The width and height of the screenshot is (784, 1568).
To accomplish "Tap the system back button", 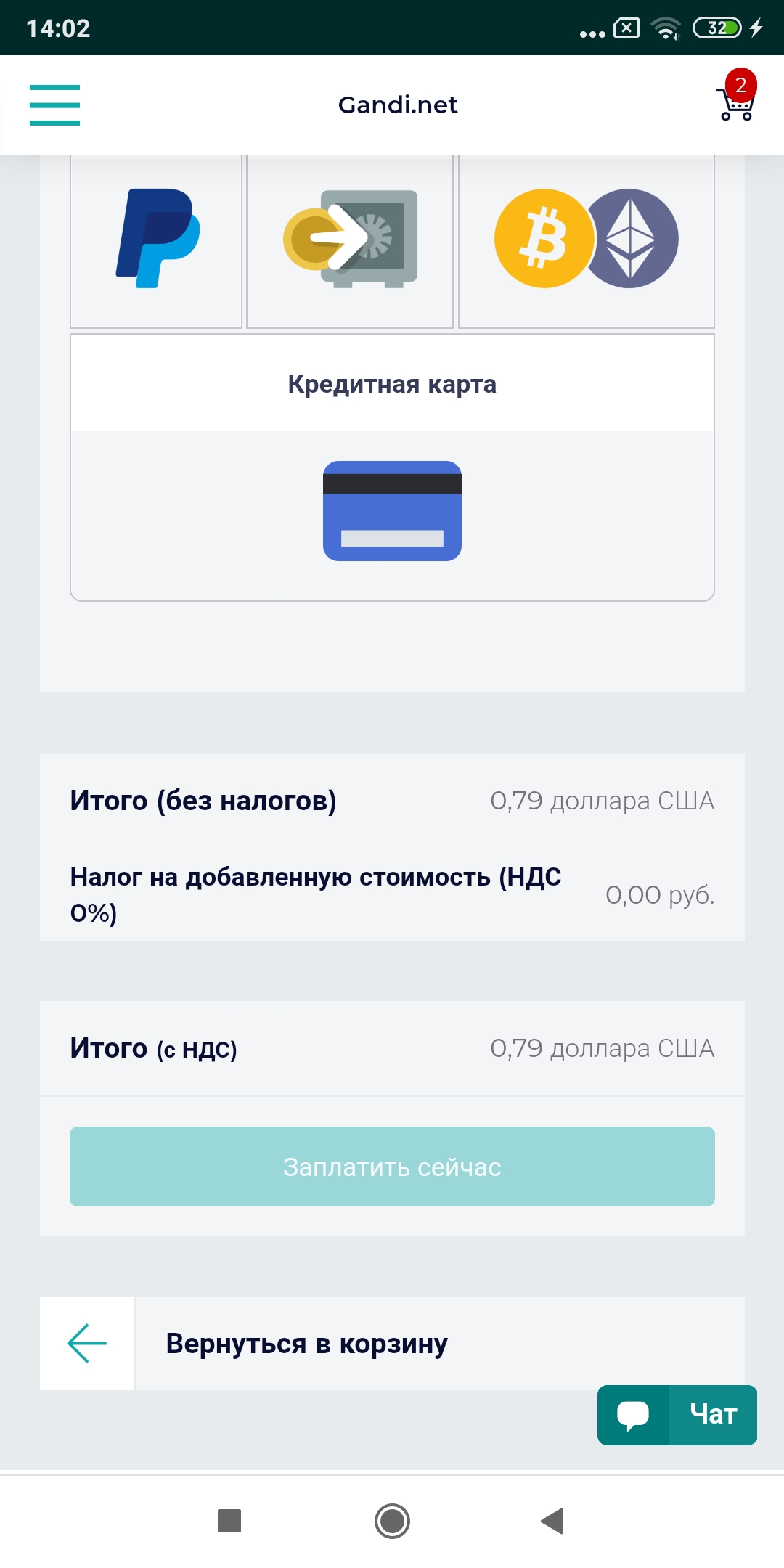I will [553, 1521].
